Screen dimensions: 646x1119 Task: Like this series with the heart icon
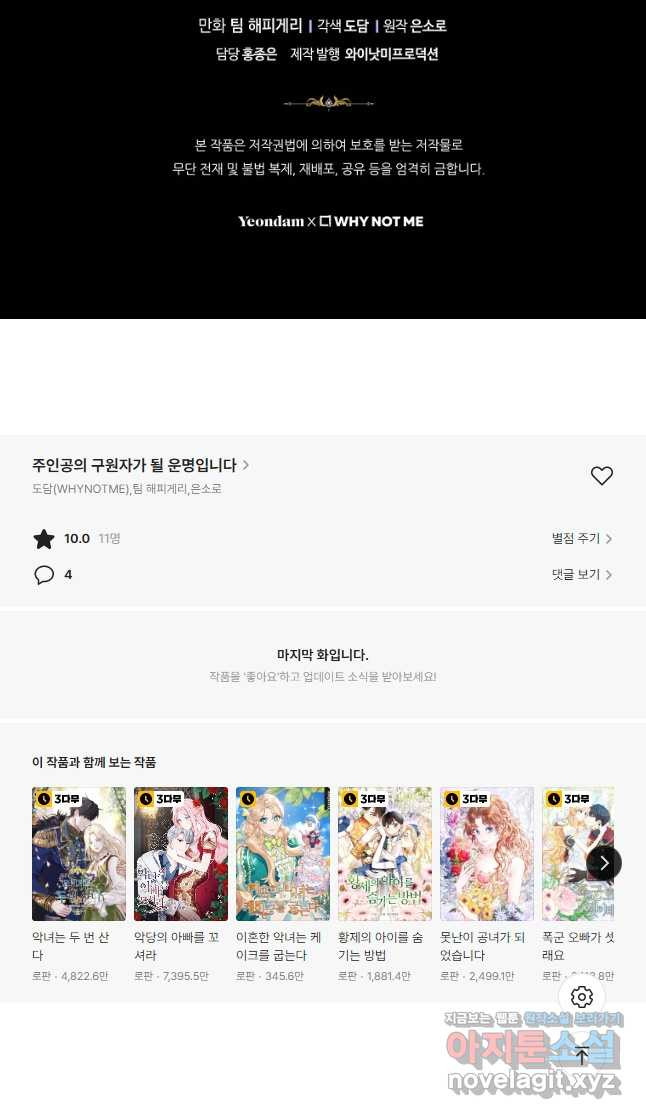point(601,476)
